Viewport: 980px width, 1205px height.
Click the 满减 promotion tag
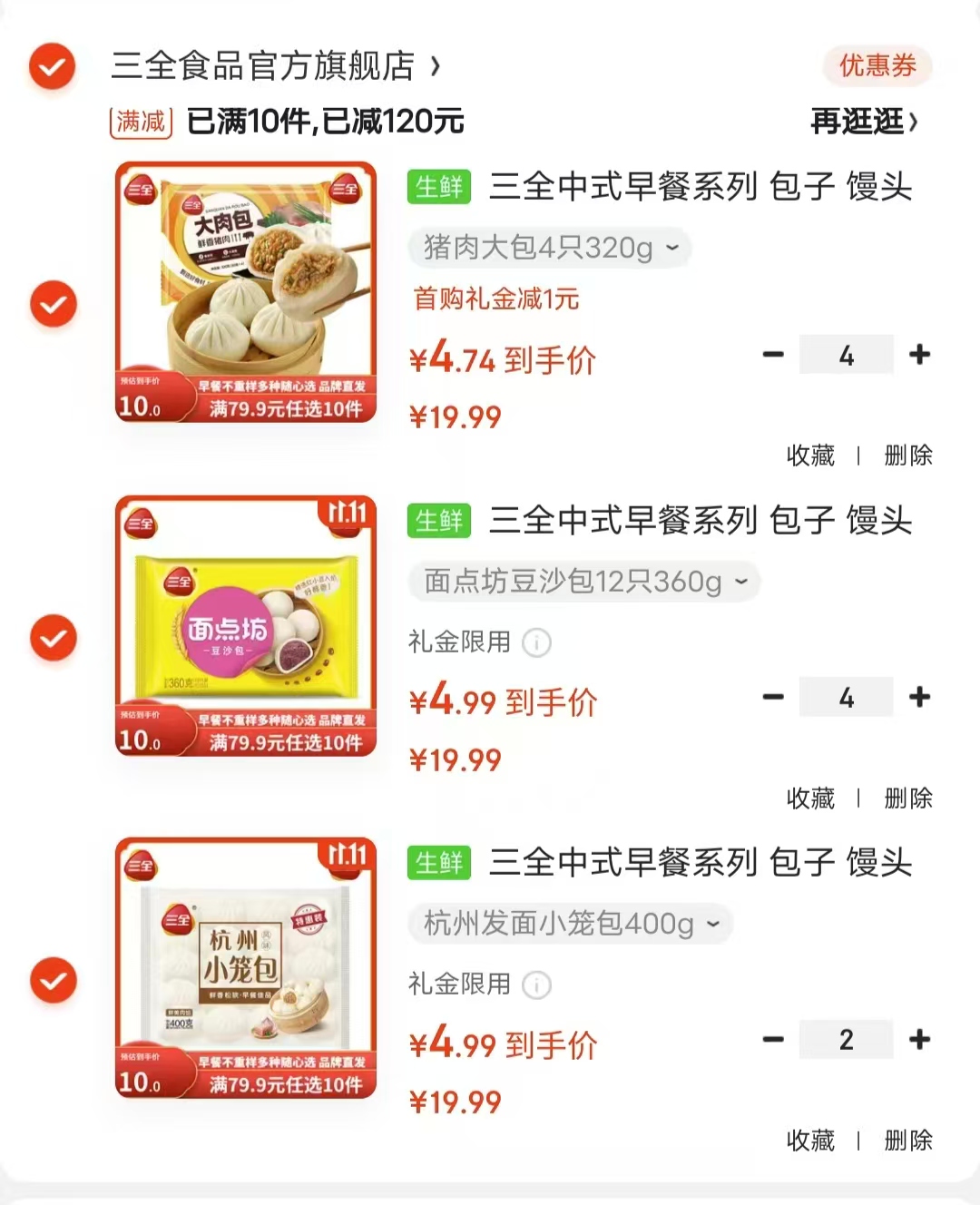point(138,122)
